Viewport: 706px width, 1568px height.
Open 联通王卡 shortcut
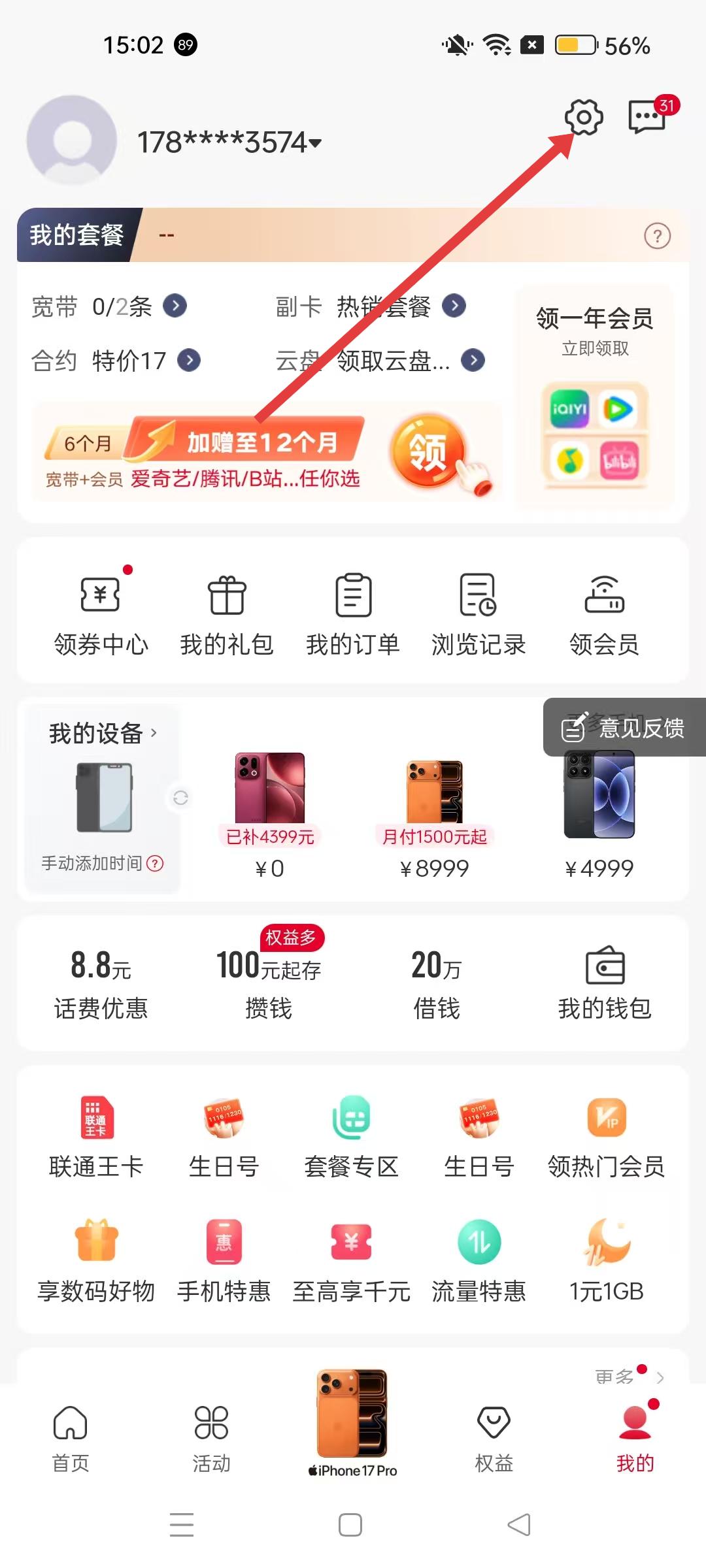96,1138
